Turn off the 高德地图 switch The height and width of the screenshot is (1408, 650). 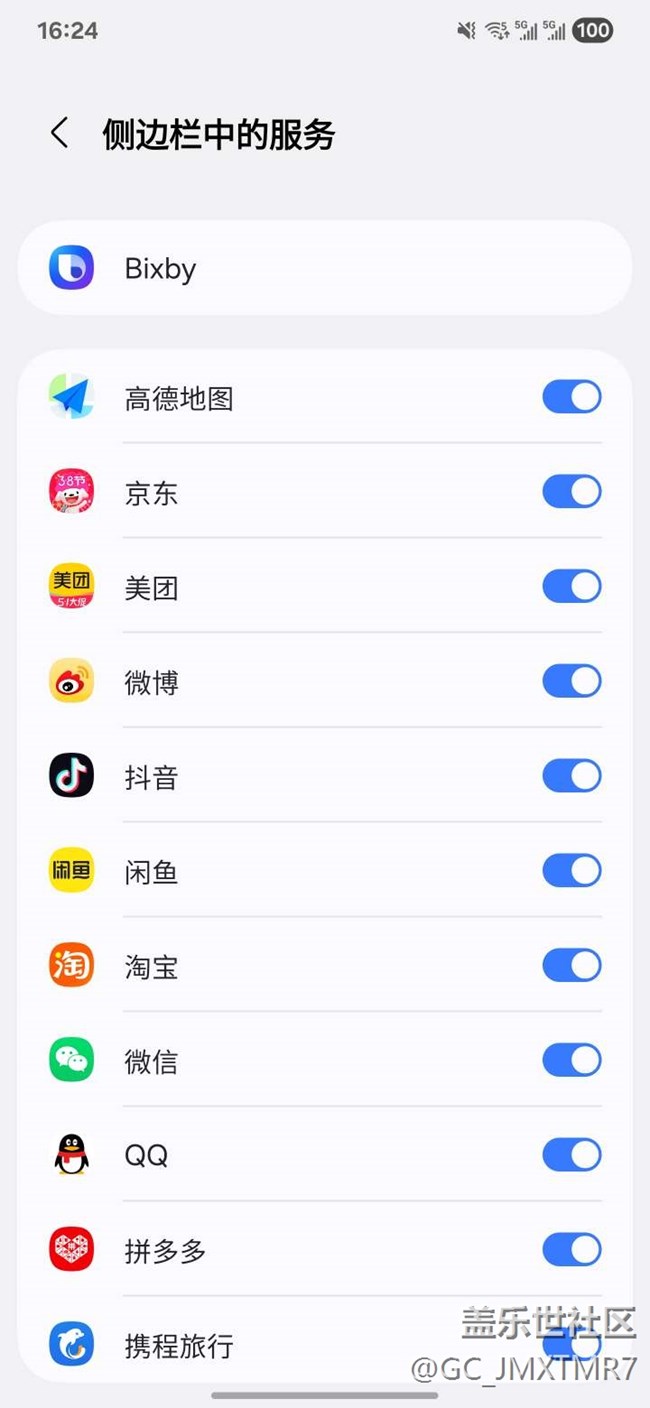571,397
